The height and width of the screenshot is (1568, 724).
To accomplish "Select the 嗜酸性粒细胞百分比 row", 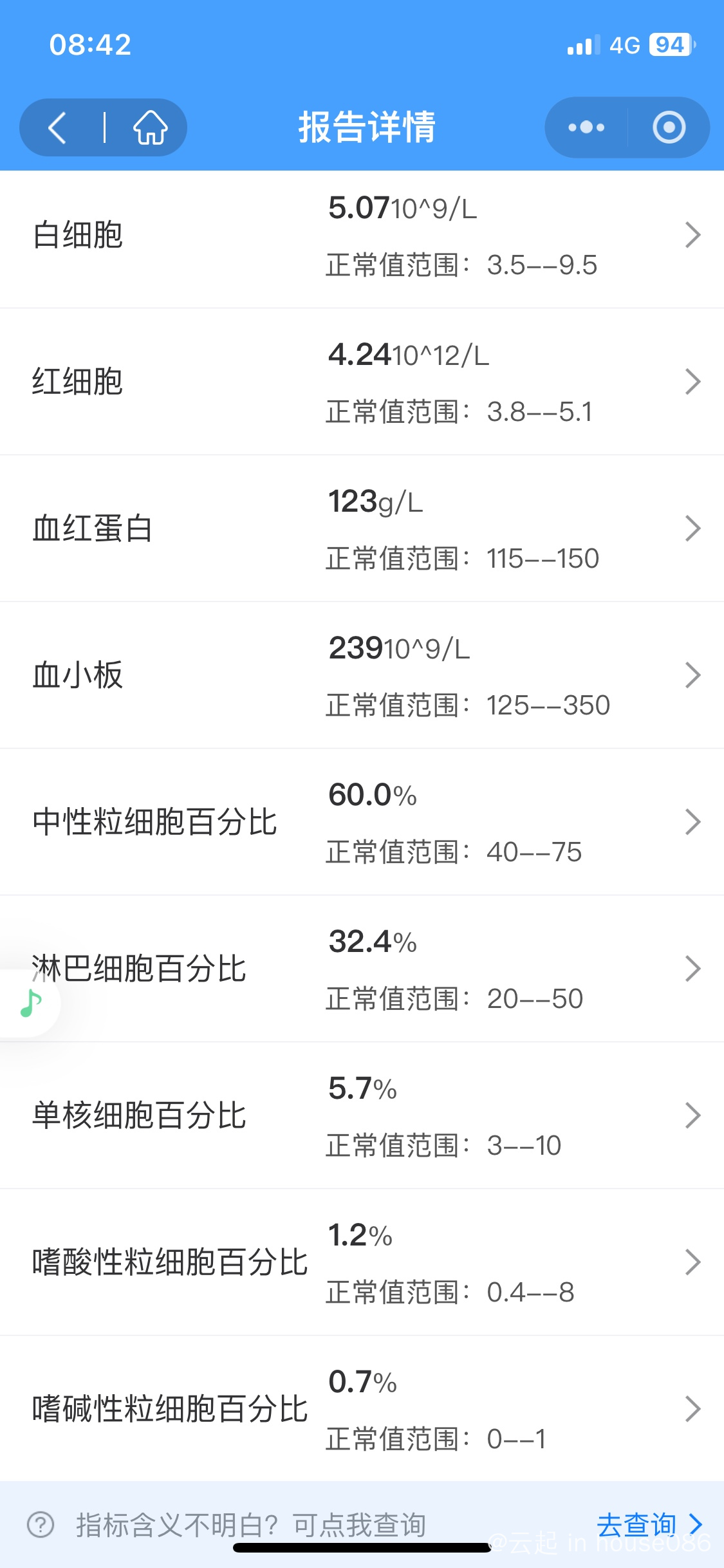I will click(362, 1262).
